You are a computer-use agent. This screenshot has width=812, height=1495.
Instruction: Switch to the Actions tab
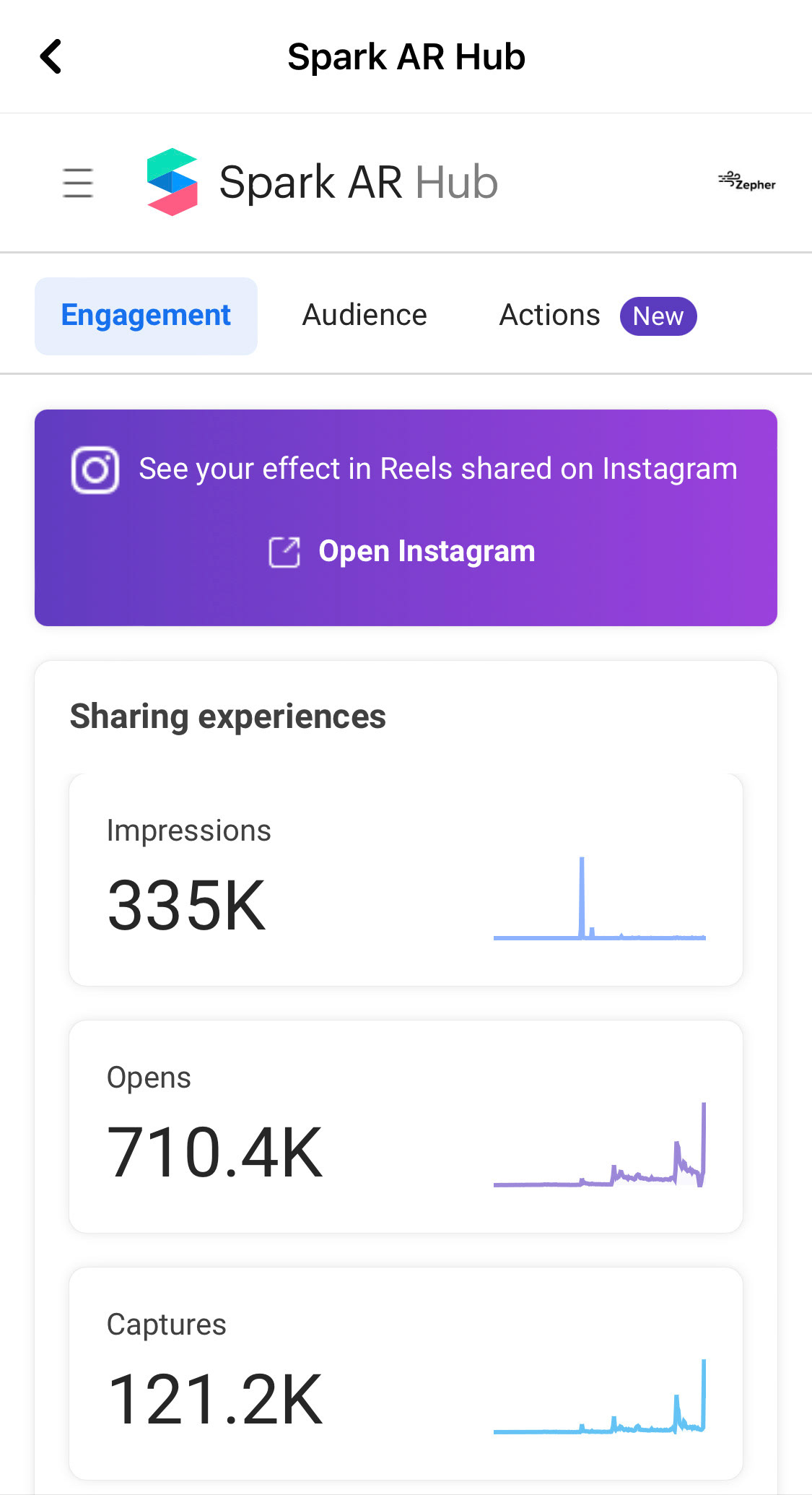[550, 316]
